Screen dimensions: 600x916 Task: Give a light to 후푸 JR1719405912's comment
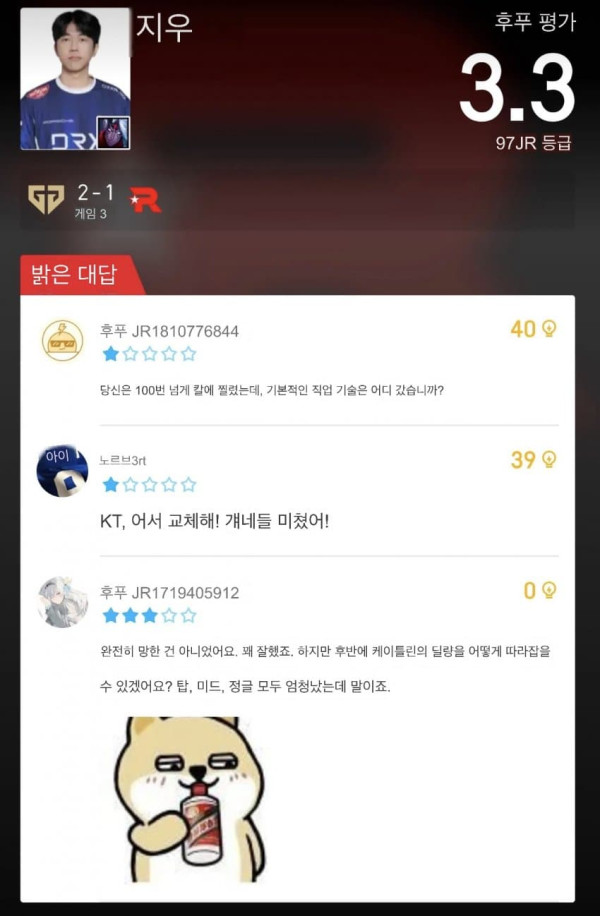pos(549,590)
